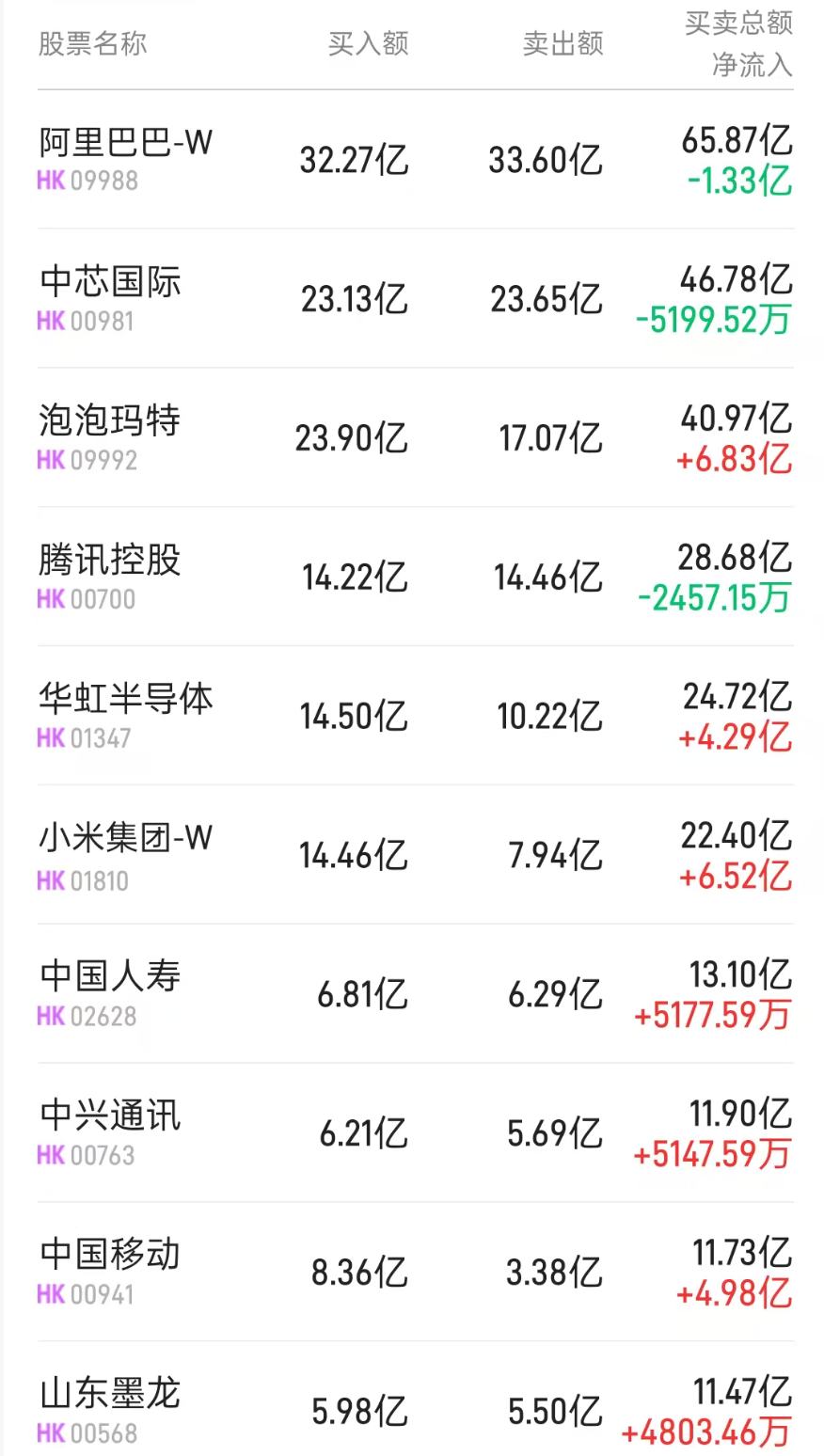824x1456 pixels.
Task: Open 腾讯控股 stock details
Action: [x=110, y=561]
